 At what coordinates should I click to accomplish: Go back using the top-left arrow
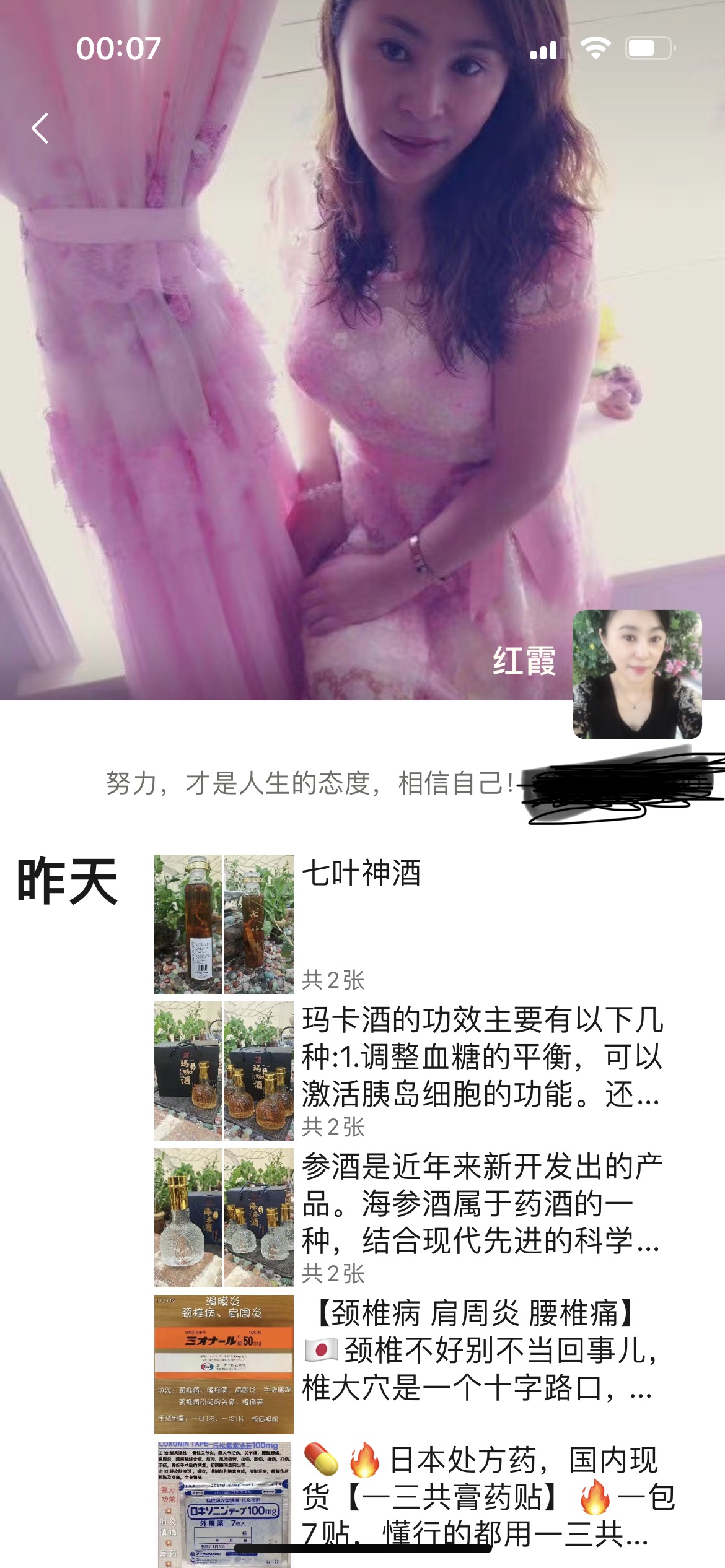41,129
